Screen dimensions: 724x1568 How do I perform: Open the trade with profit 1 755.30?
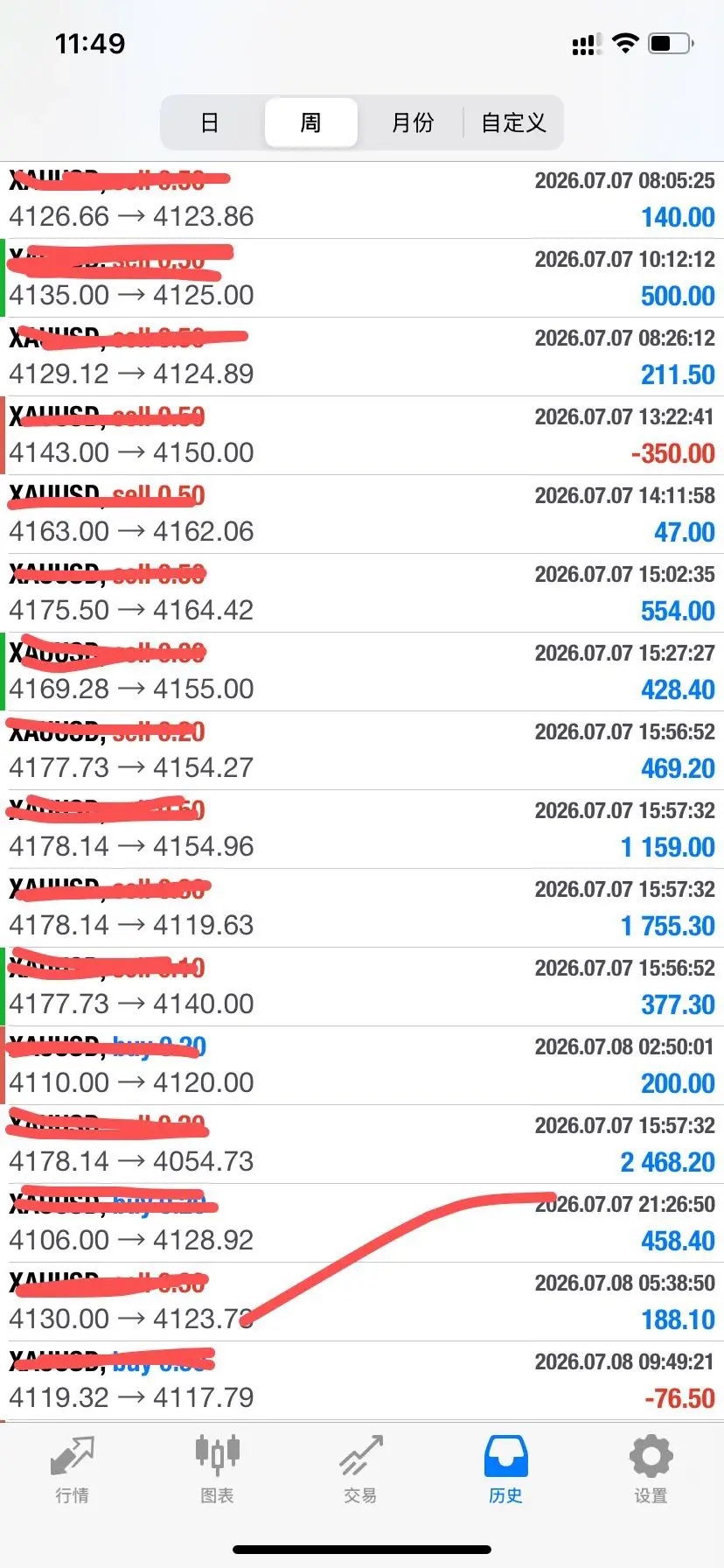click(362, 908)
